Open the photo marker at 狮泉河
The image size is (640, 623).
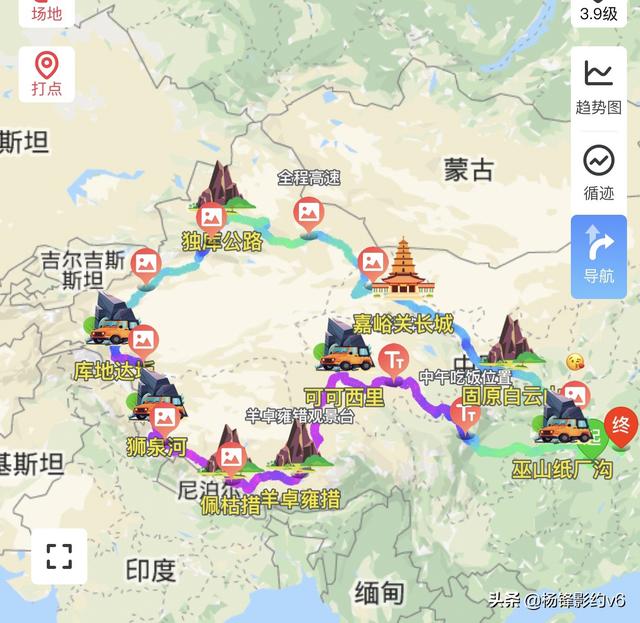tap(165, 417)
